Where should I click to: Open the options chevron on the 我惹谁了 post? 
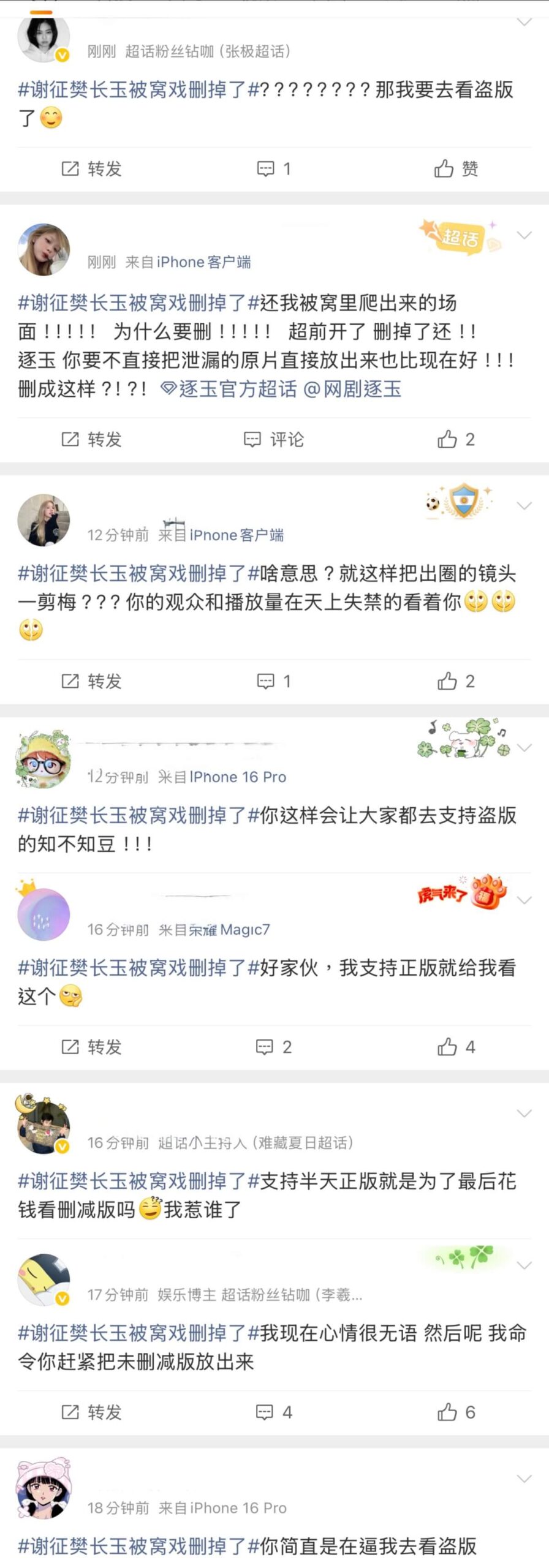click(x=524, y=1114)
